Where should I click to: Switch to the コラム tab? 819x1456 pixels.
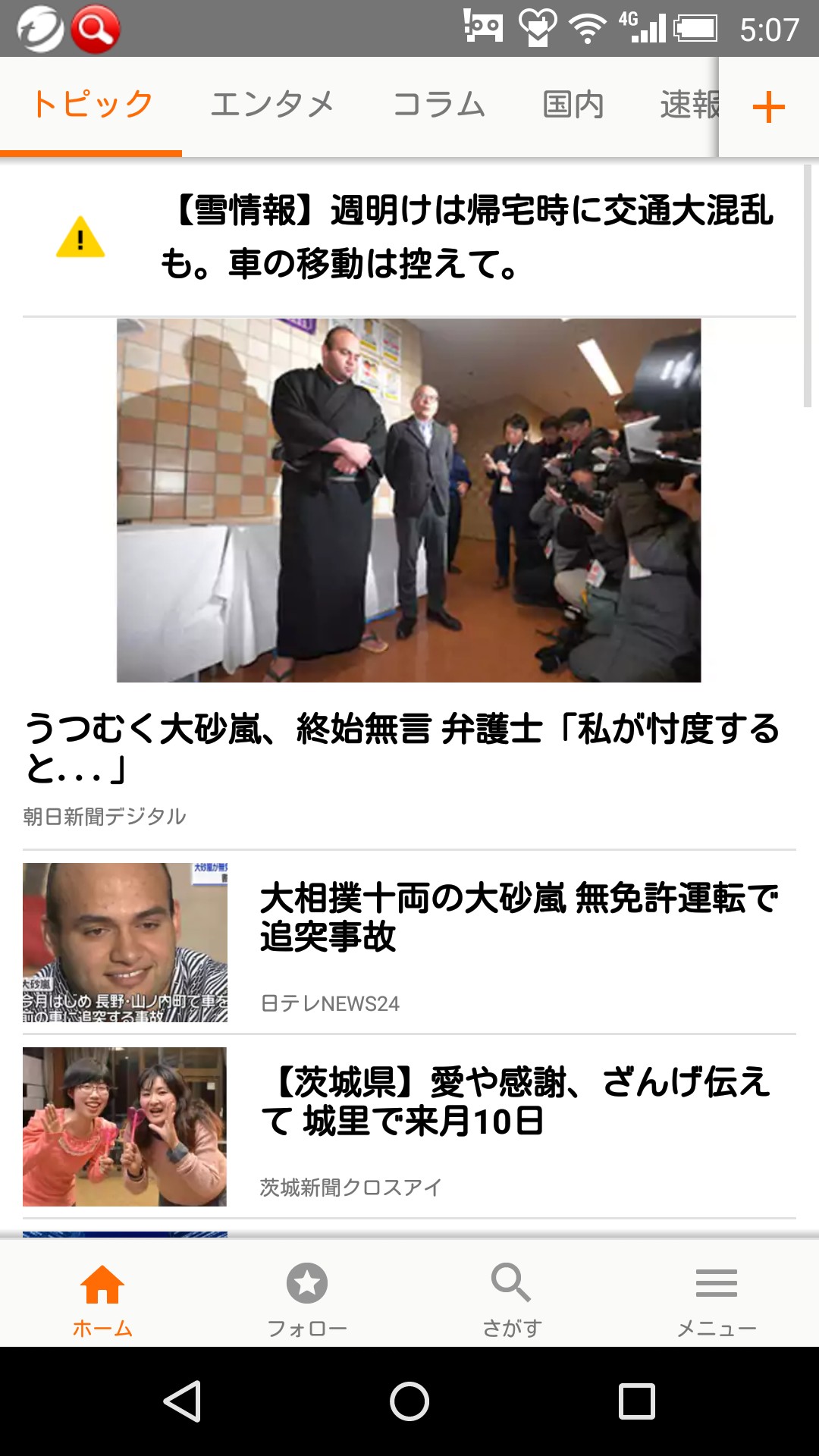[439, 105]
